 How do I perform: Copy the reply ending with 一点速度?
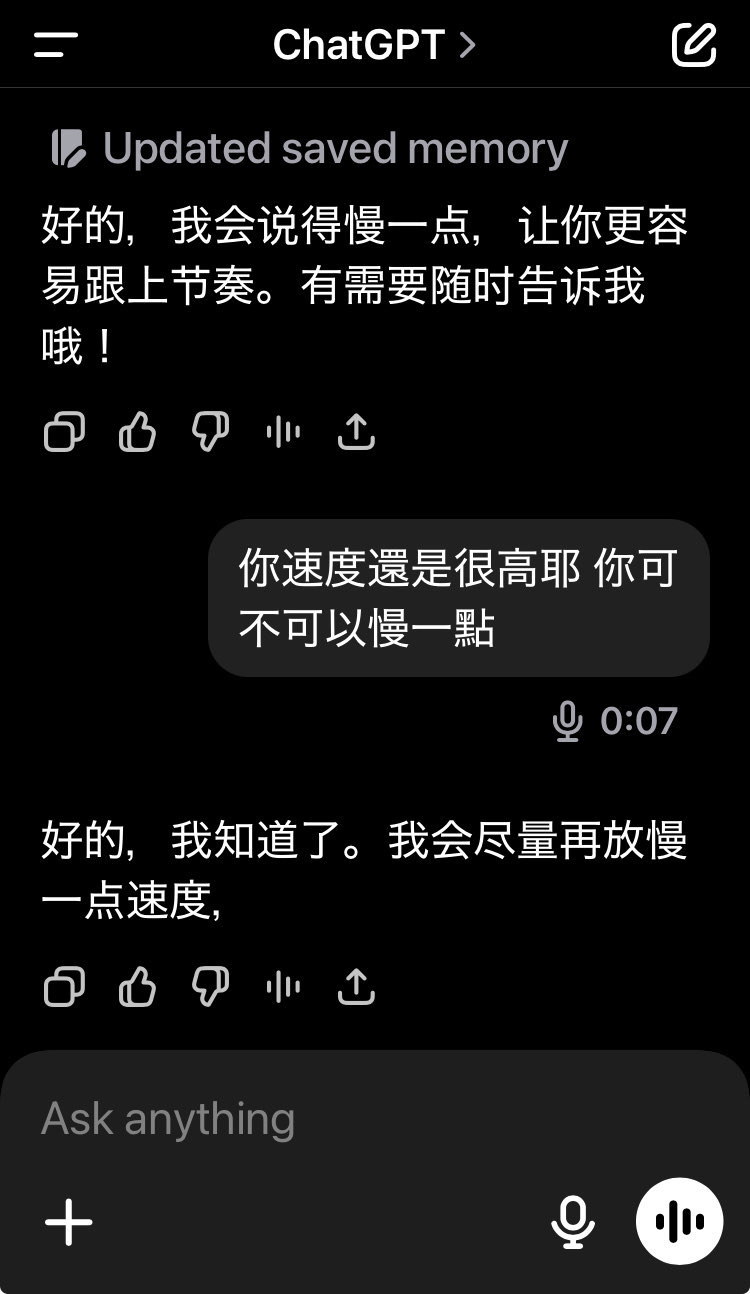point(64,987)
